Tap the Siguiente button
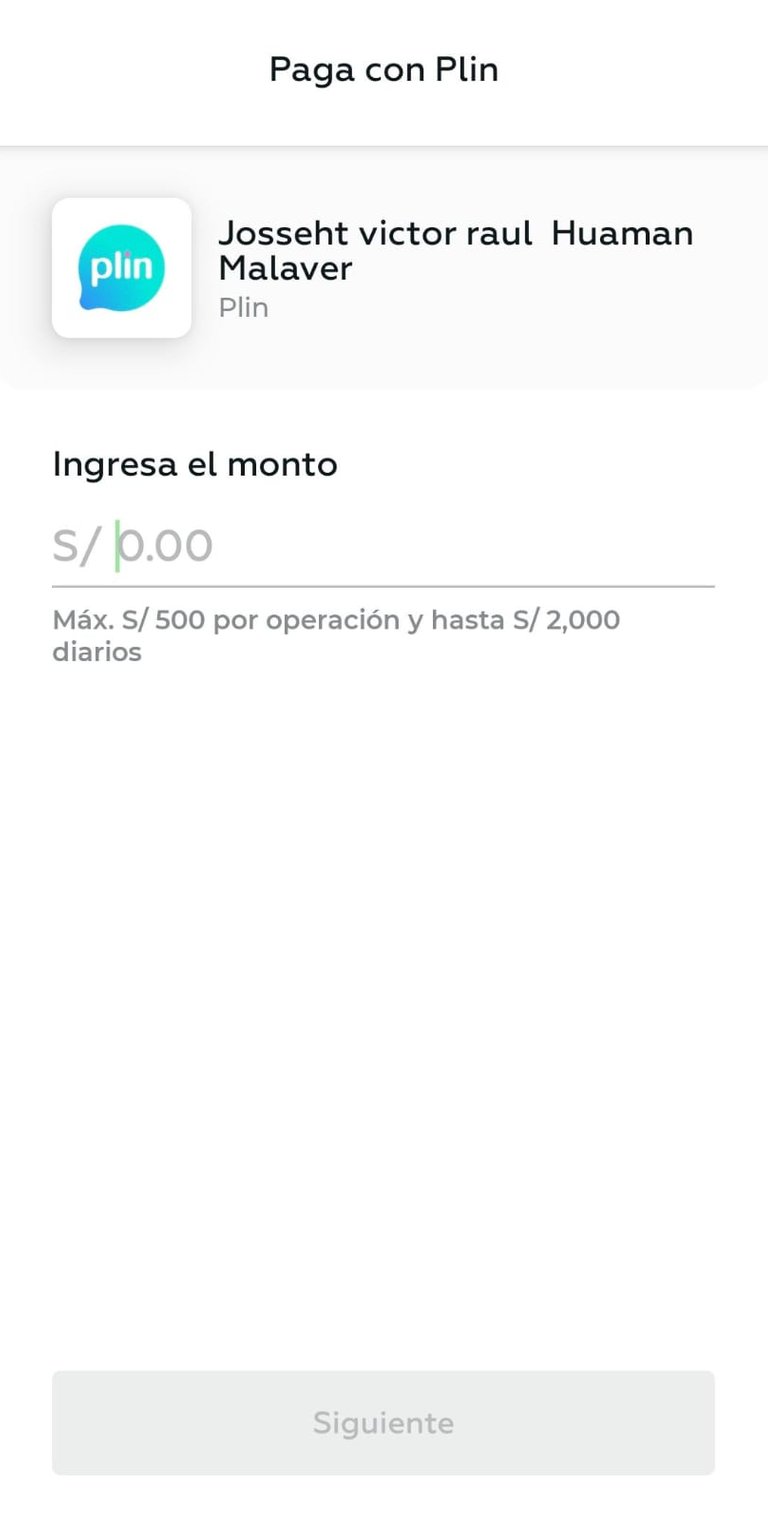This screenshot has width=768, height=1522. click(x=383, y=1422)
